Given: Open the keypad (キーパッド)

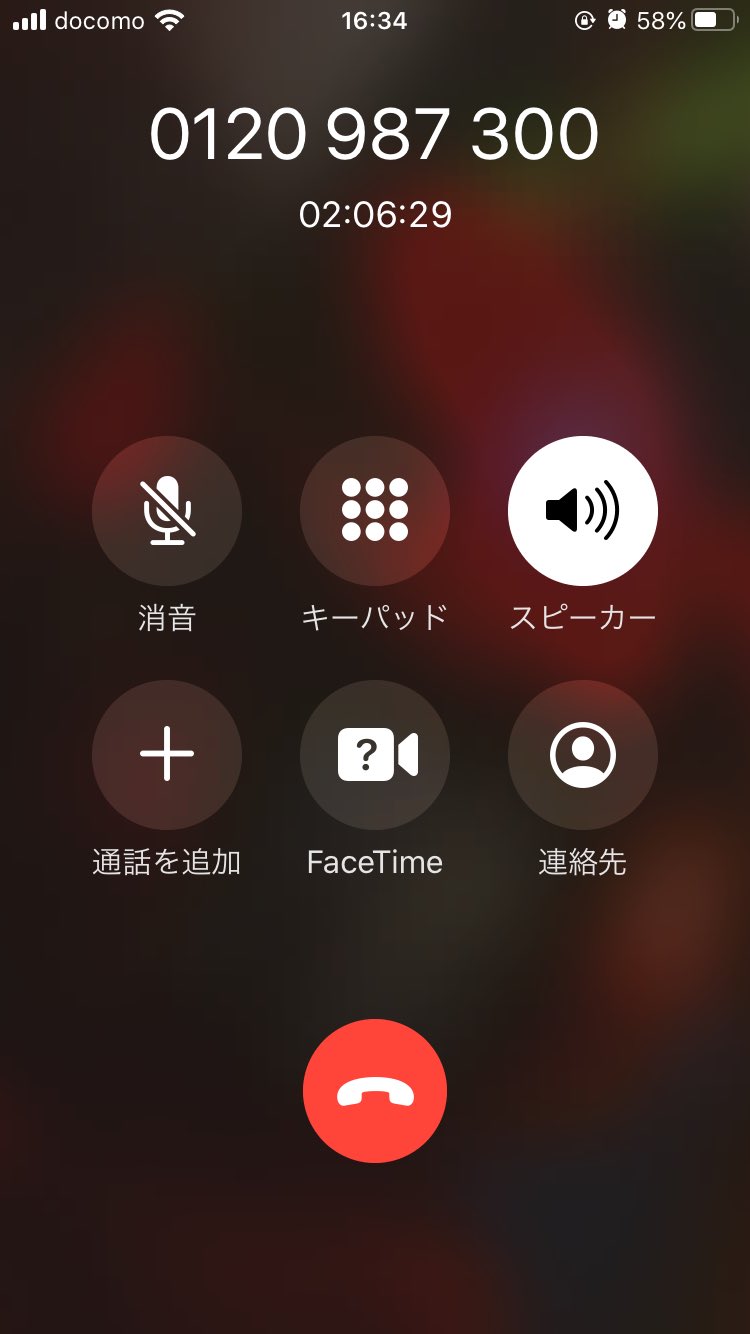Looking at the screenshot, I should tap(375, 511).
